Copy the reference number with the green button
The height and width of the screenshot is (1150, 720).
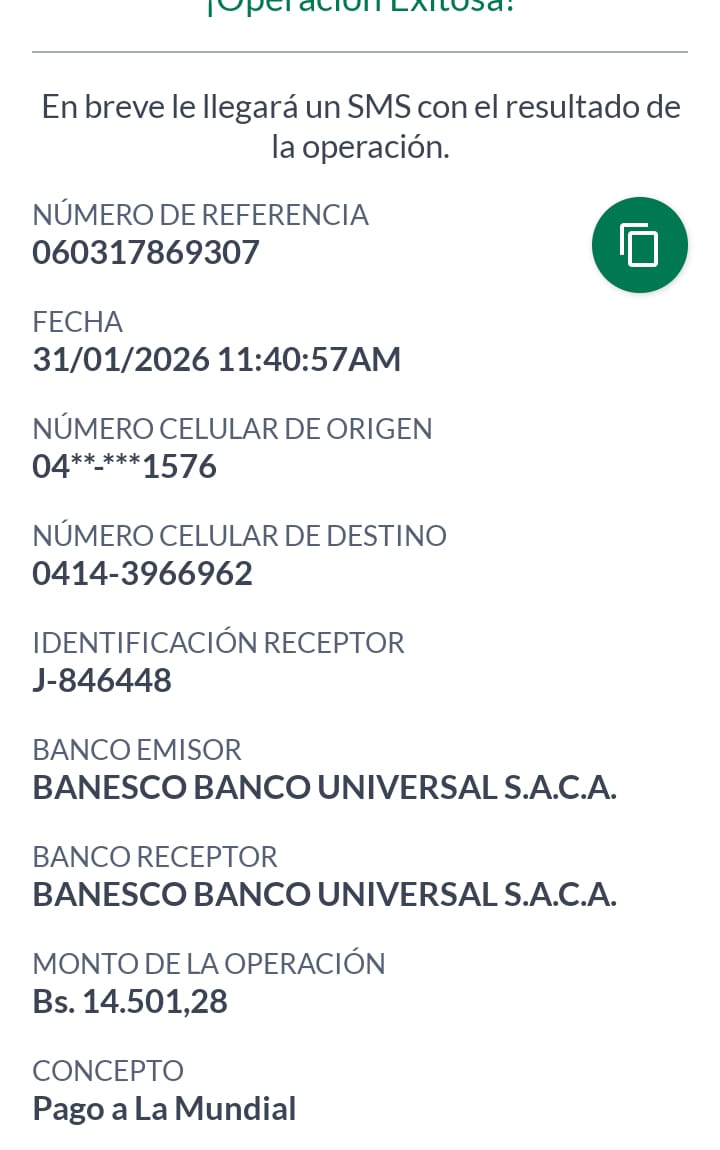639,245
